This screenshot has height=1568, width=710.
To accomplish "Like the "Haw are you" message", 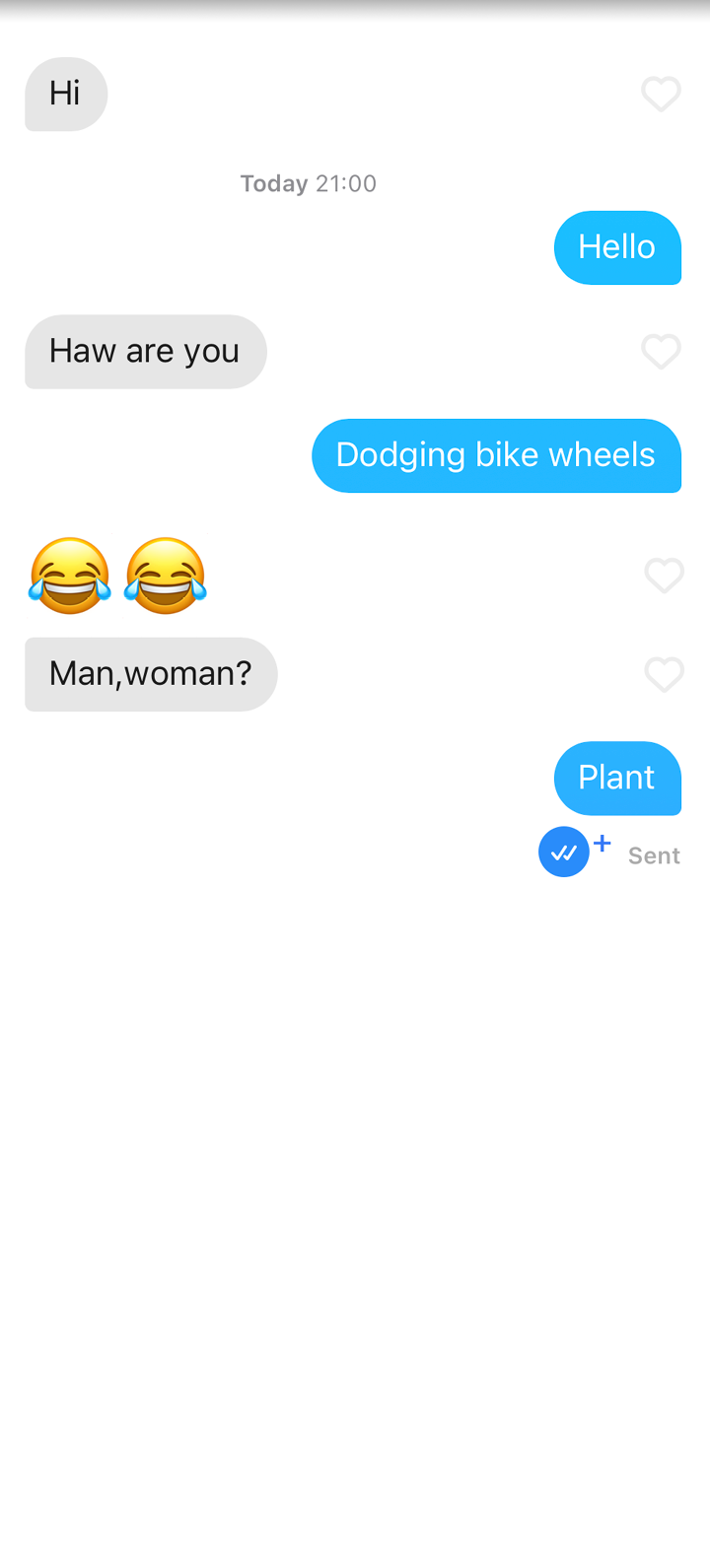I will (x=661, y=352).
